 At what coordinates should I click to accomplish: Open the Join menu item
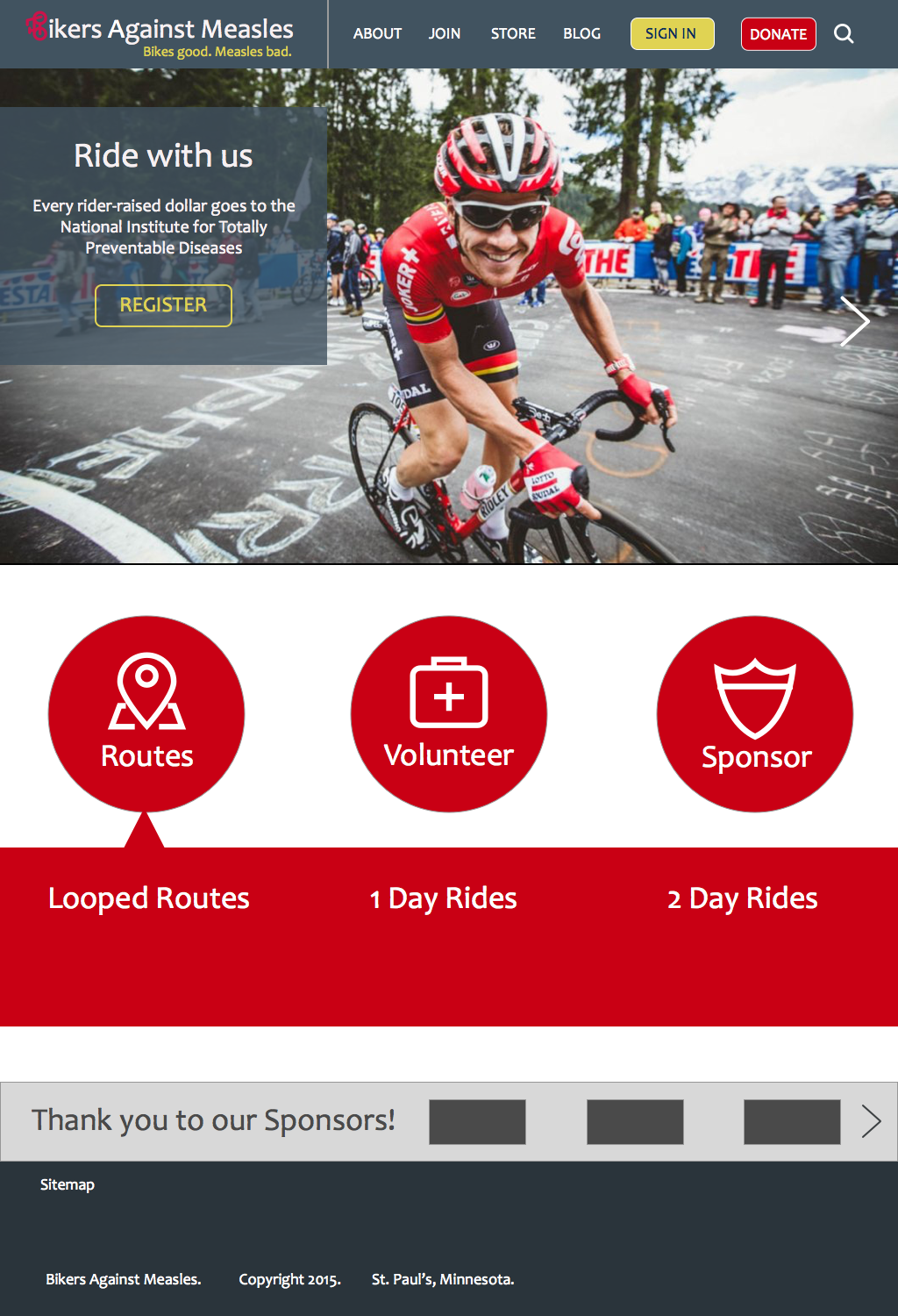(x=445, y=34)
